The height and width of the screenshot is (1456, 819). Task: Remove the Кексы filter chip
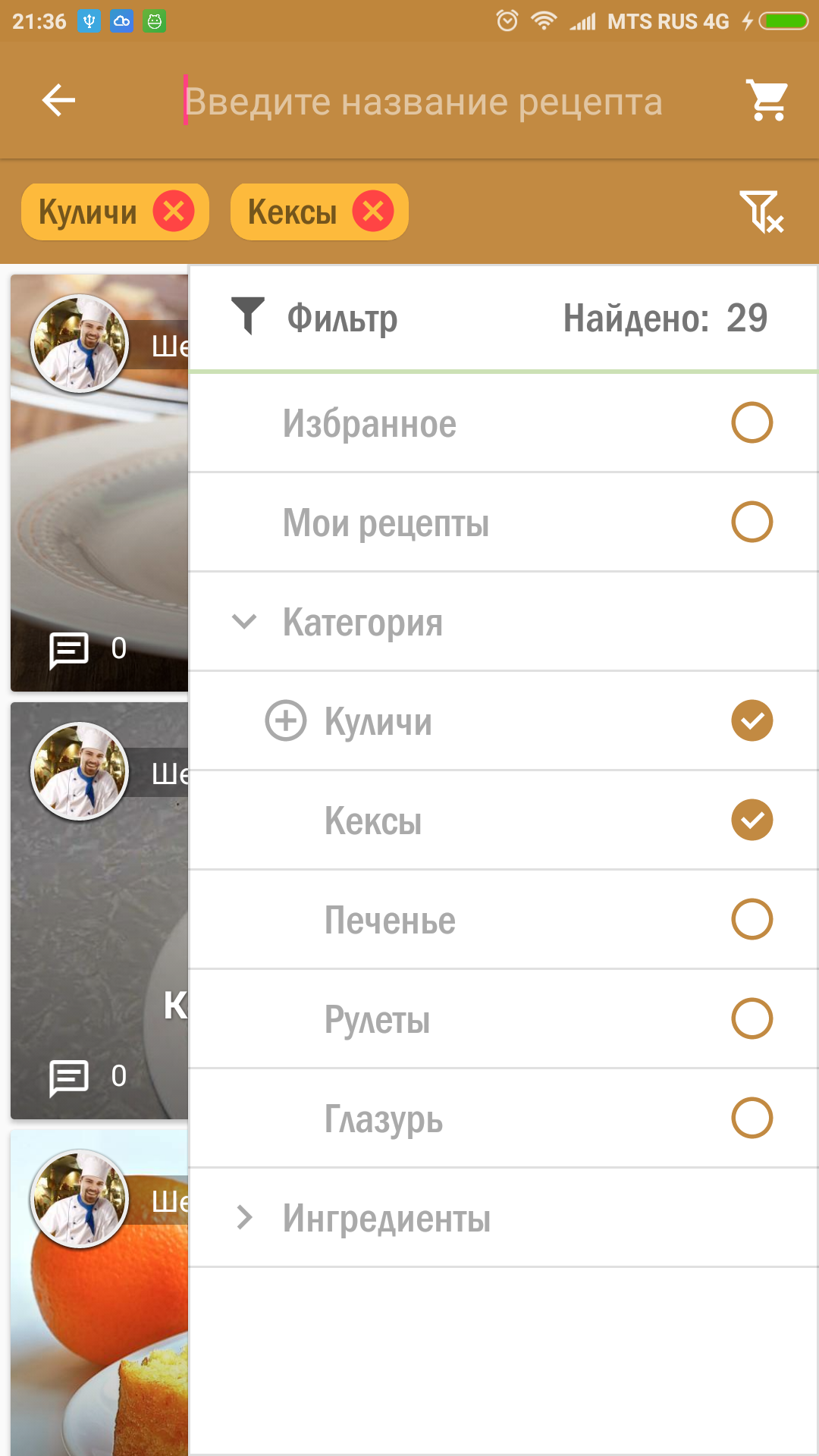[373, 211]
